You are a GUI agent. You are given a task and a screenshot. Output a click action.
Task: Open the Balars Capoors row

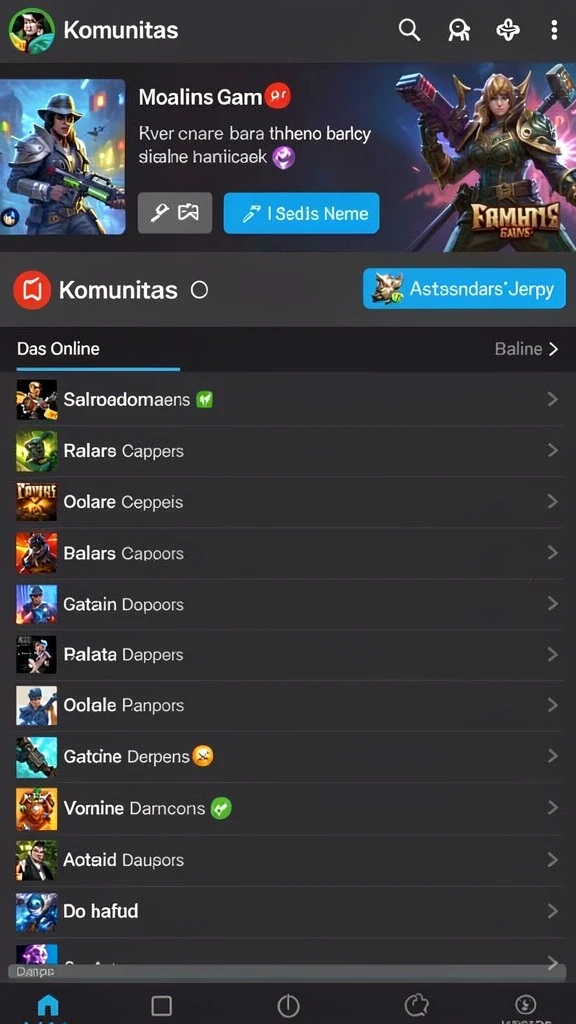click(288, 553)
